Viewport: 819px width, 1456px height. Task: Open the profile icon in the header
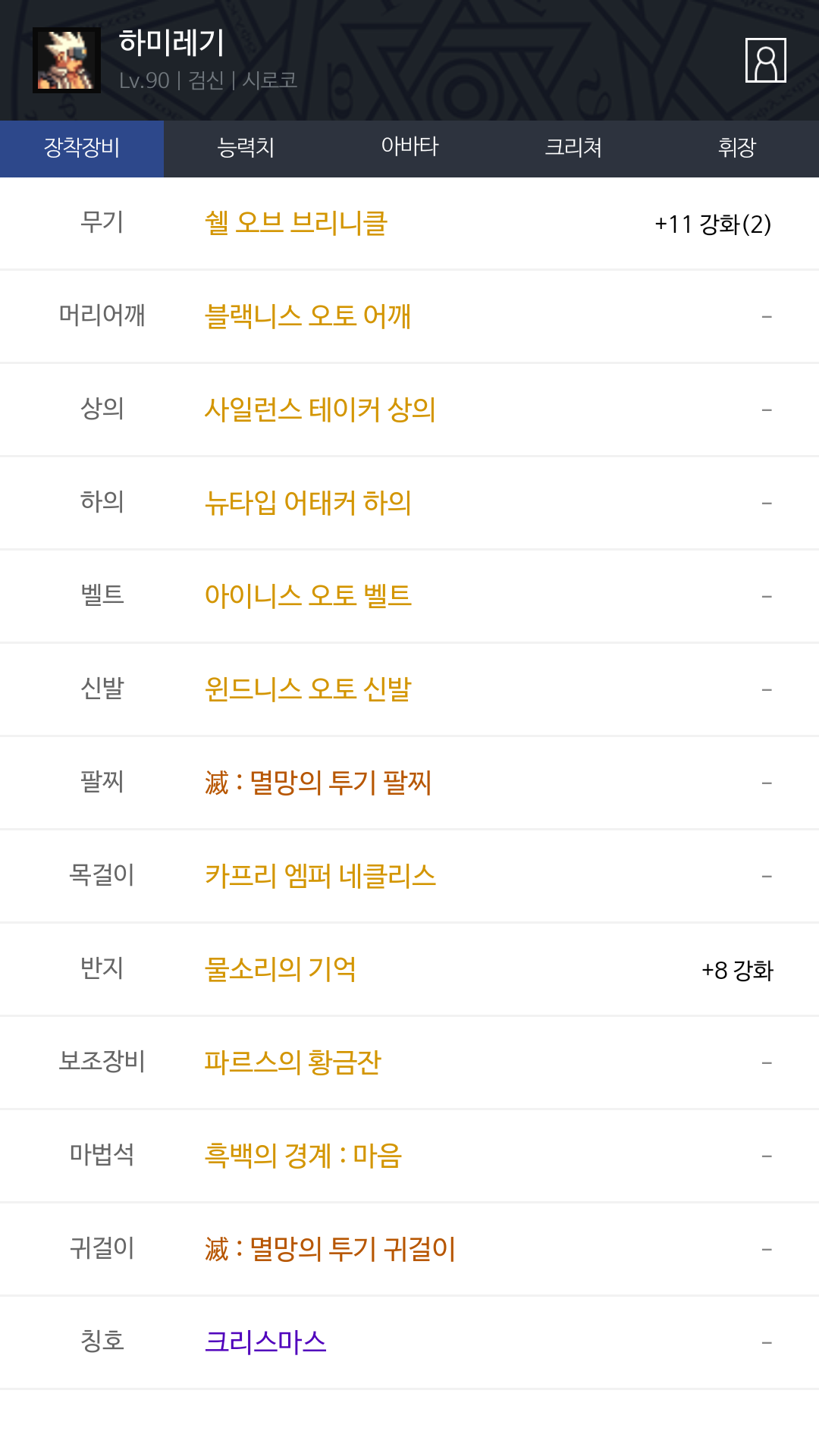pos(765,60)
